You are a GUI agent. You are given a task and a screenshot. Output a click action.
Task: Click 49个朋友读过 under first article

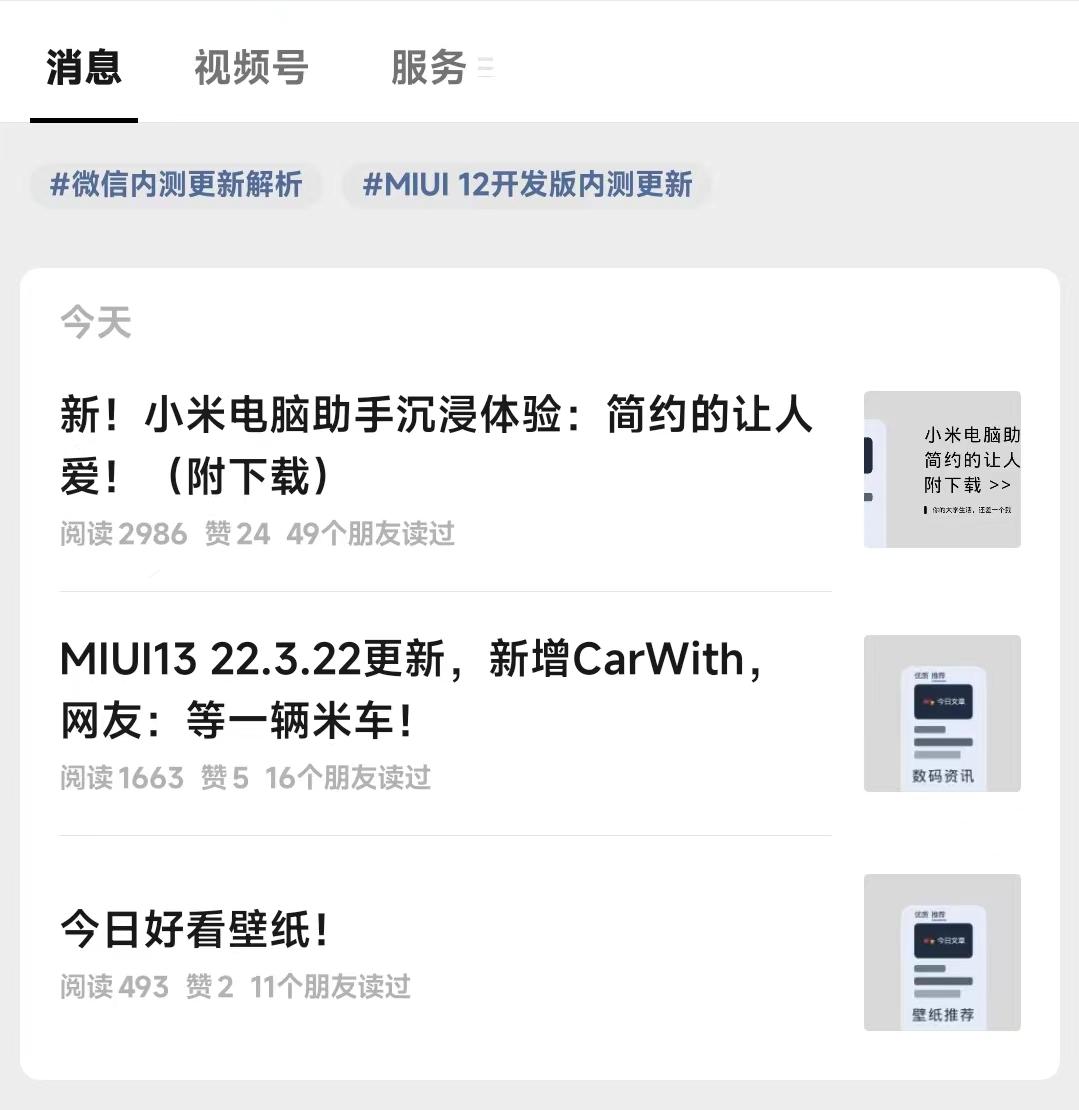pyautogui.click(x=372, y=535)
